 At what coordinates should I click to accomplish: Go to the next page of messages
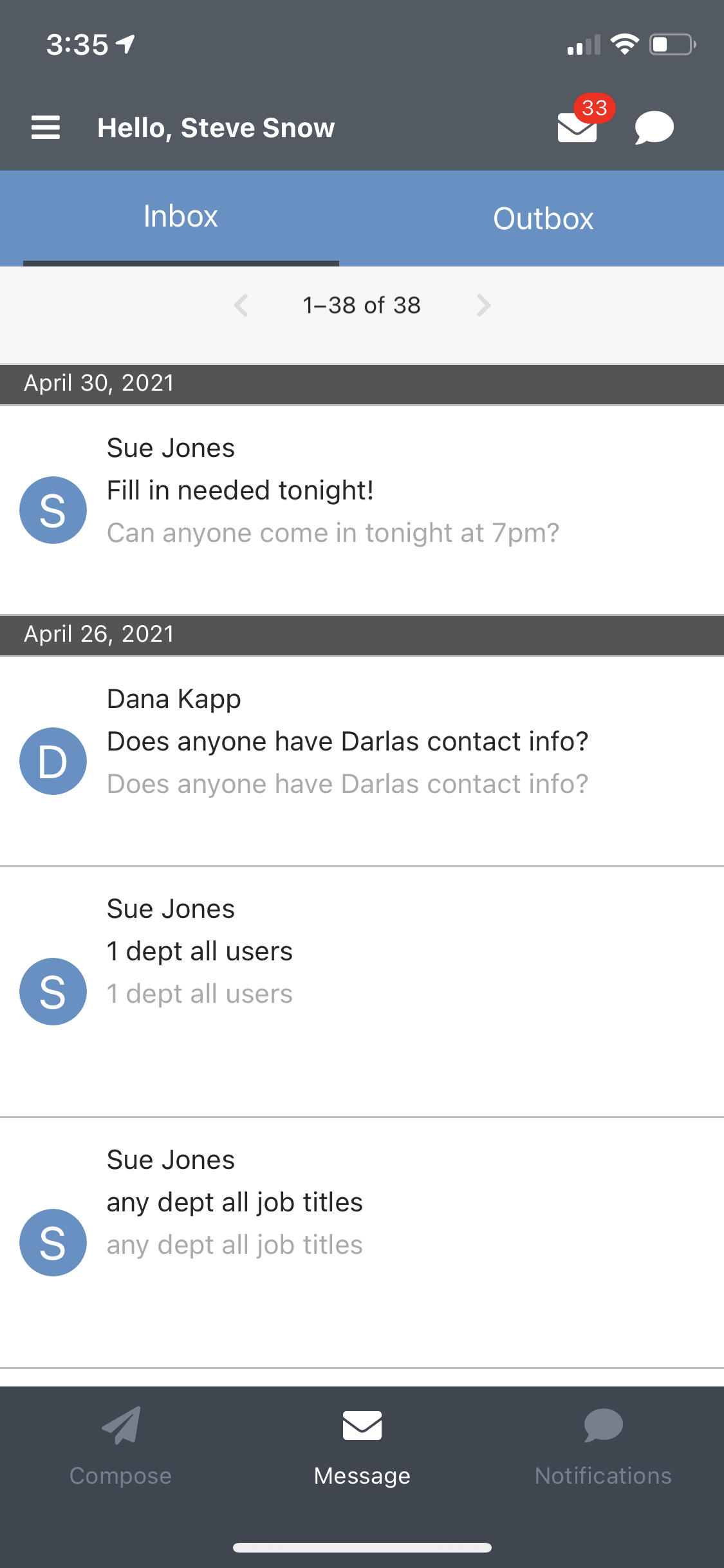coord(483,305)
